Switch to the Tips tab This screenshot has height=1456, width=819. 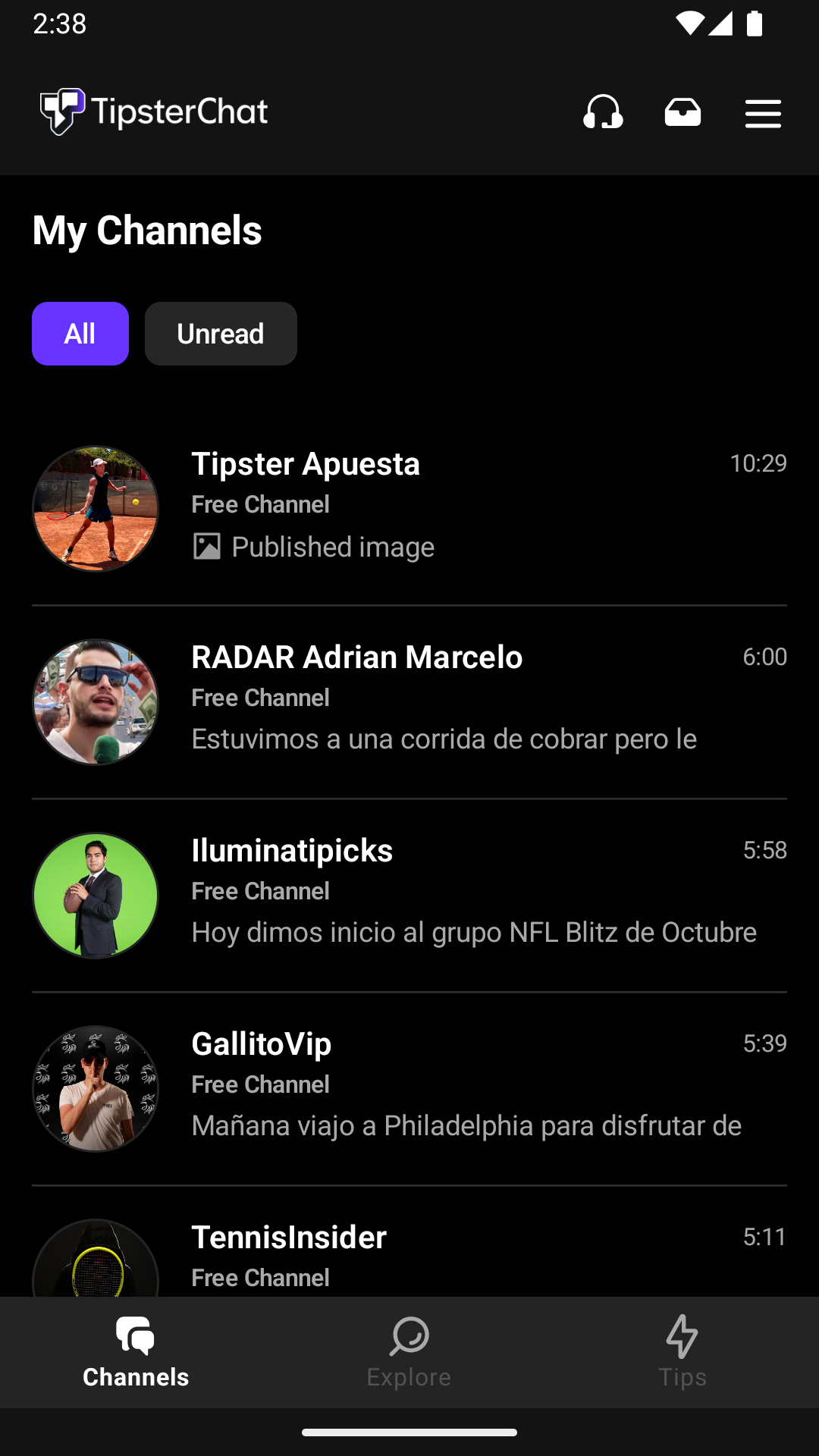(682, 1352)
